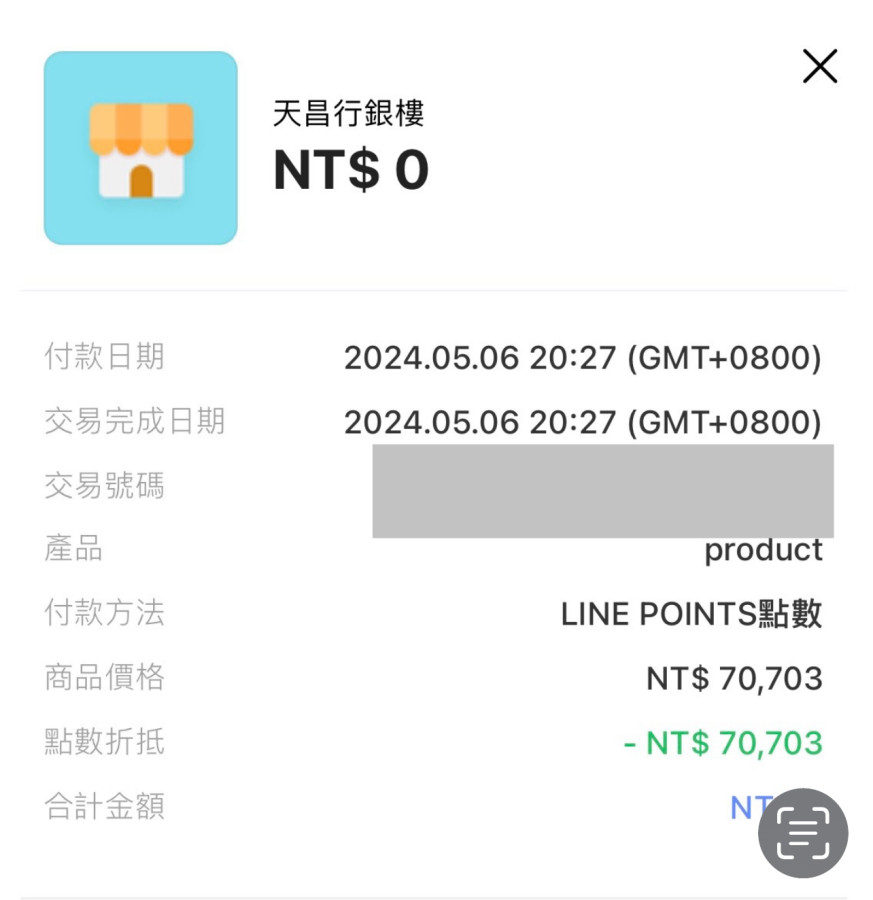Viewport: 873px width, 900px height.
Task: Tap the text scan floating button
Action: click(x=802, y=833)
